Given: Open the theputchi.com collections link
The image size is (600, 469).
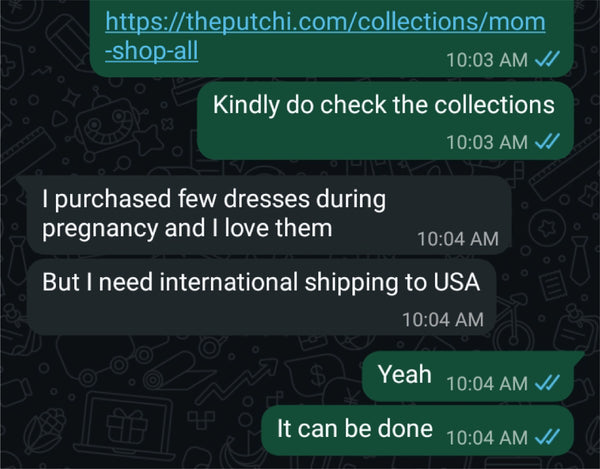Looking at the screenshot, I should click(325, 21).
